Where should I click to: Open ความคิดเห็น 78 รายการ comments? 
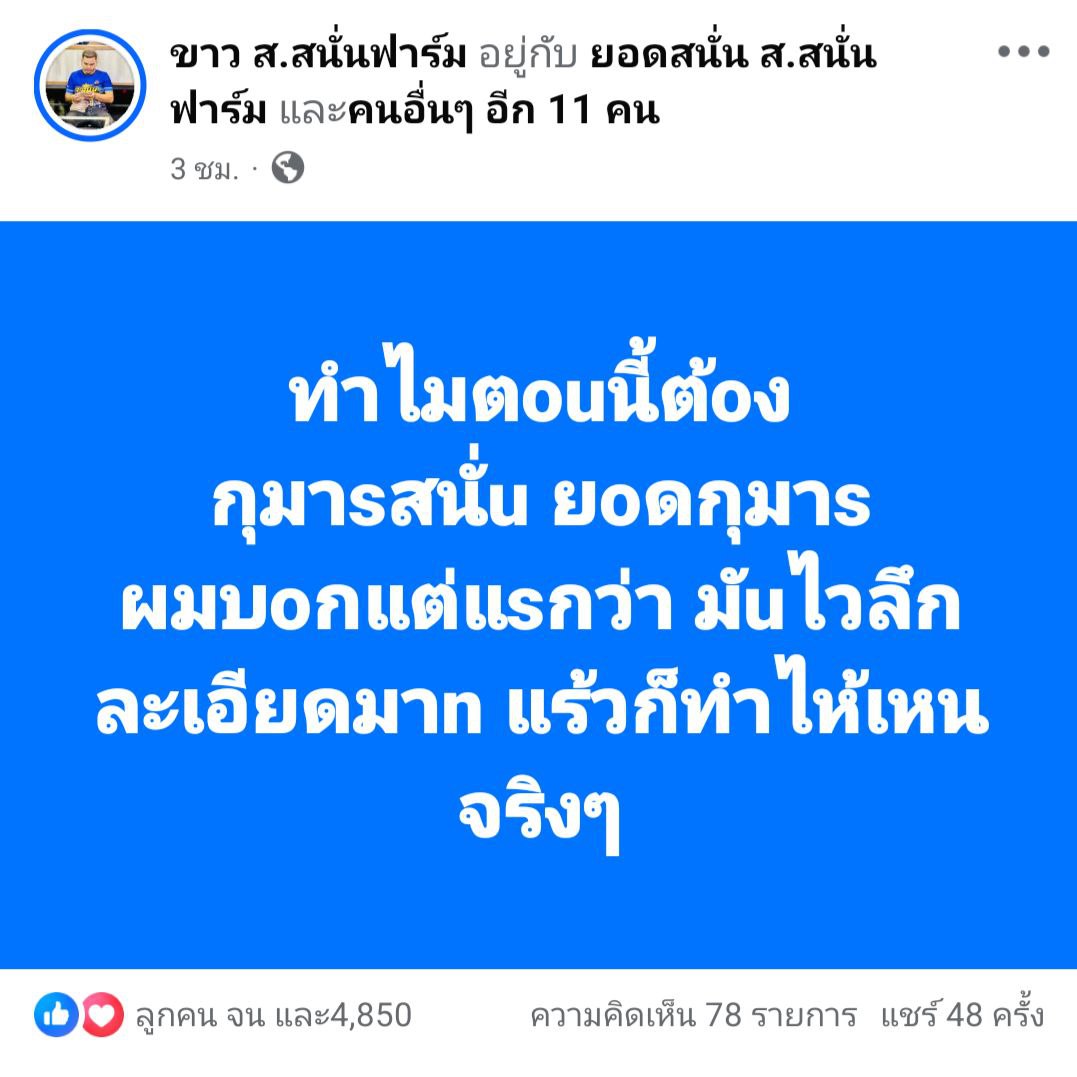[x=693, y=1016]
